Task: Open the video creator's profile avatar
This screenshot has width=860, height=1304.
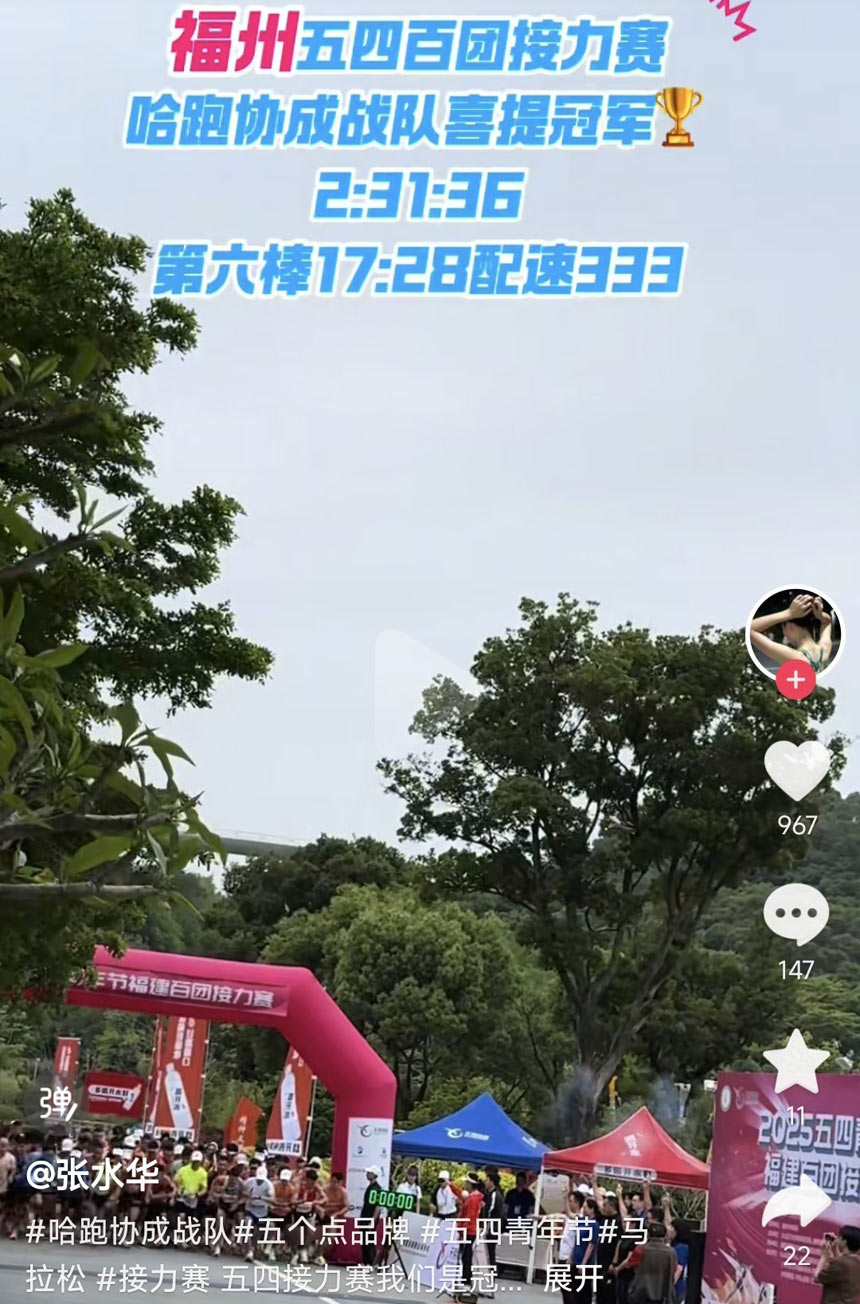Action: click(795, 633)
